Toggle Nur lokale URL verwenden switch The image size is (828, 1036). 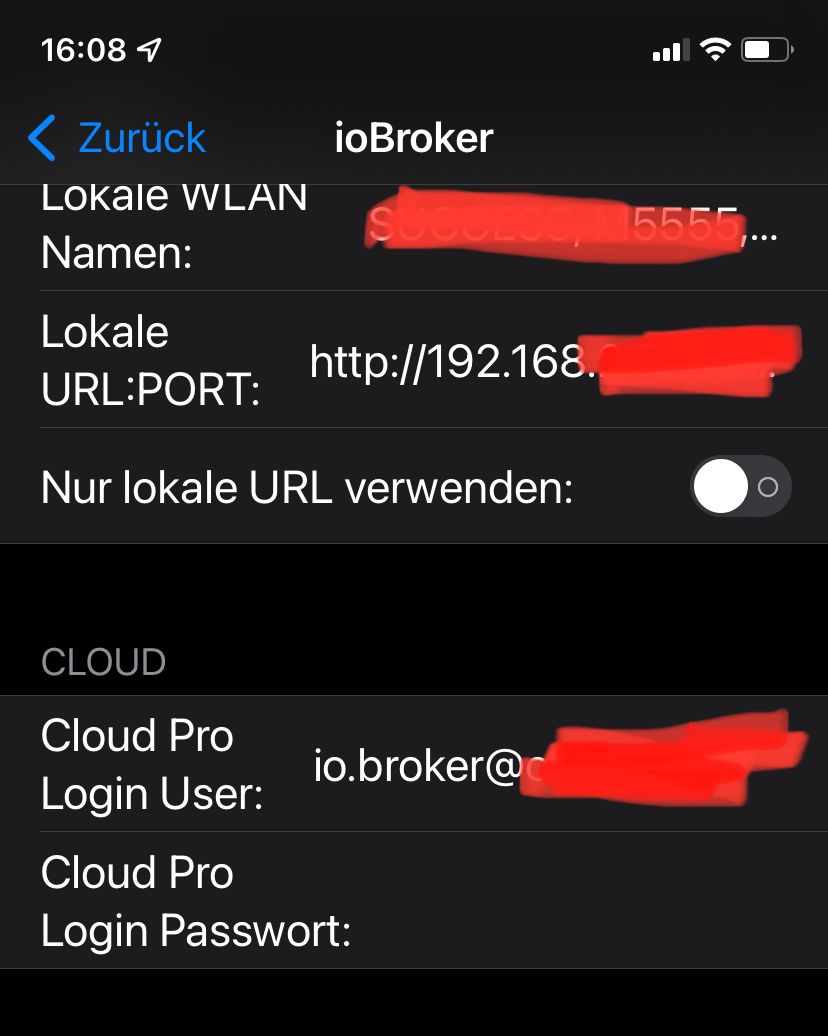point(740,488)
